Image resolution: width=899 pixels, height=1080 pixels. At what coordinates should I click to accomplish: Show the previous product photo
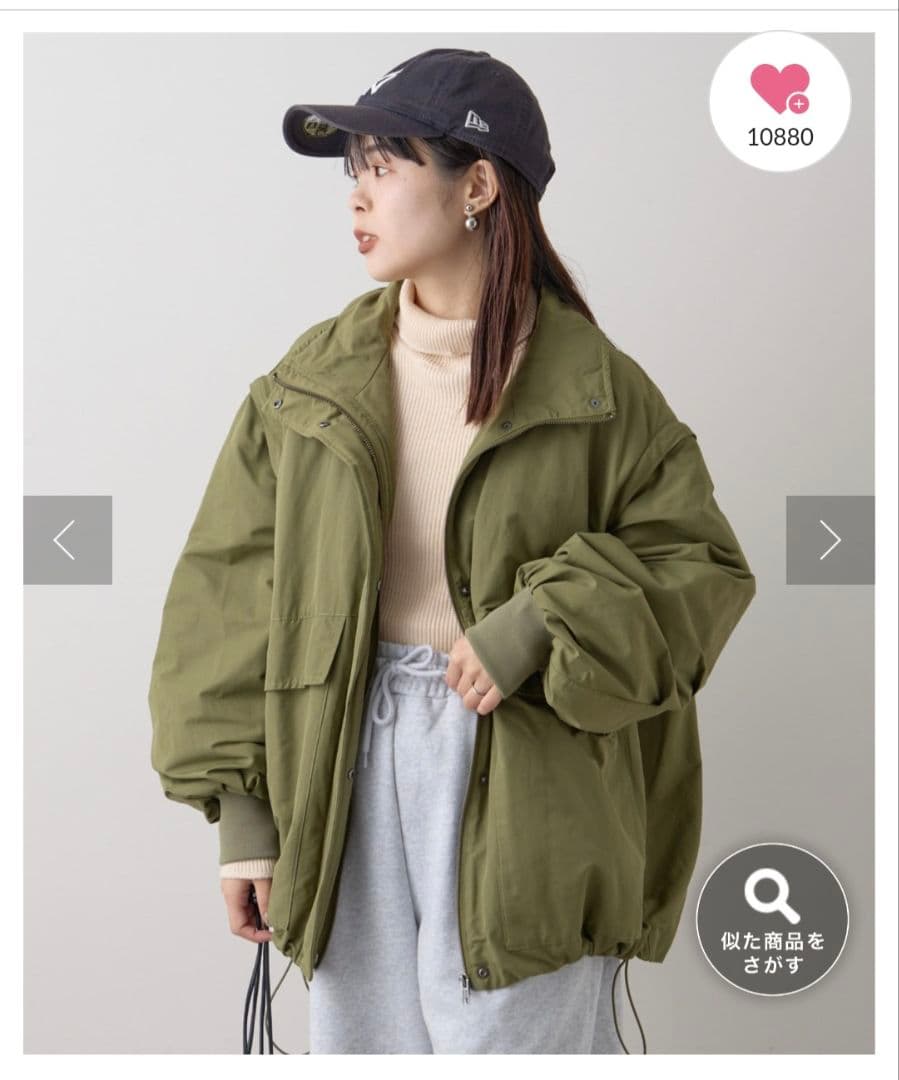point(67,540)
